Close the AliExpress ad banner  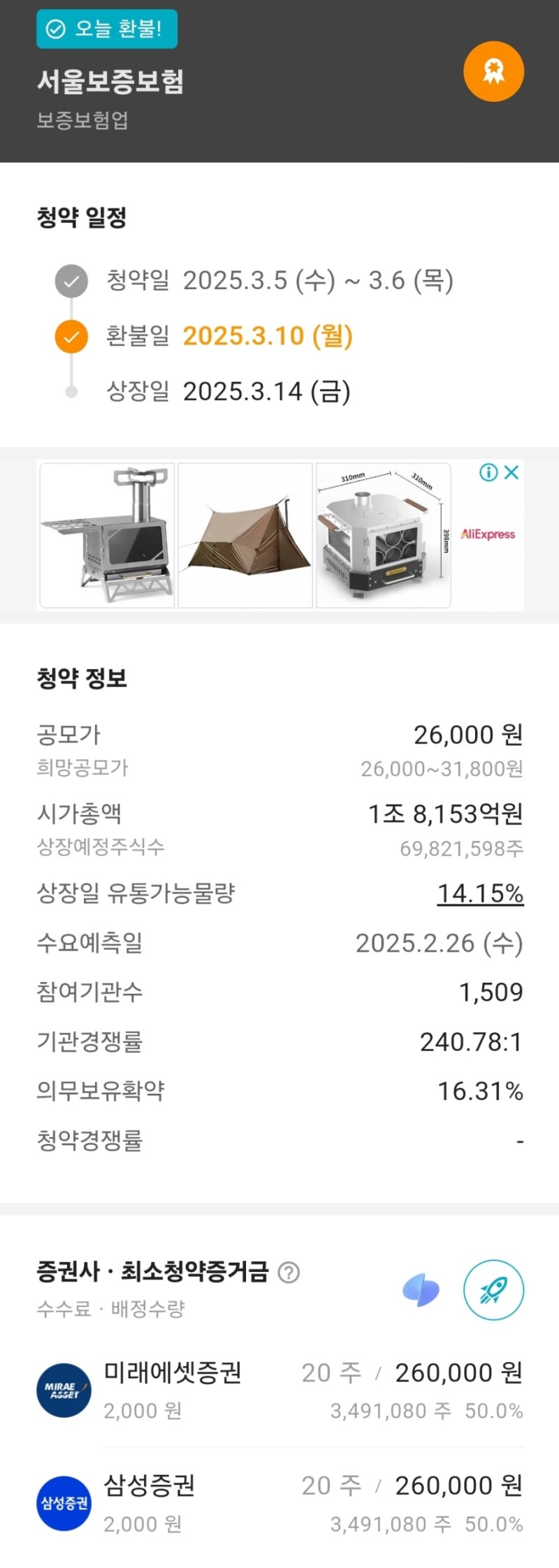tap(511, 473)
